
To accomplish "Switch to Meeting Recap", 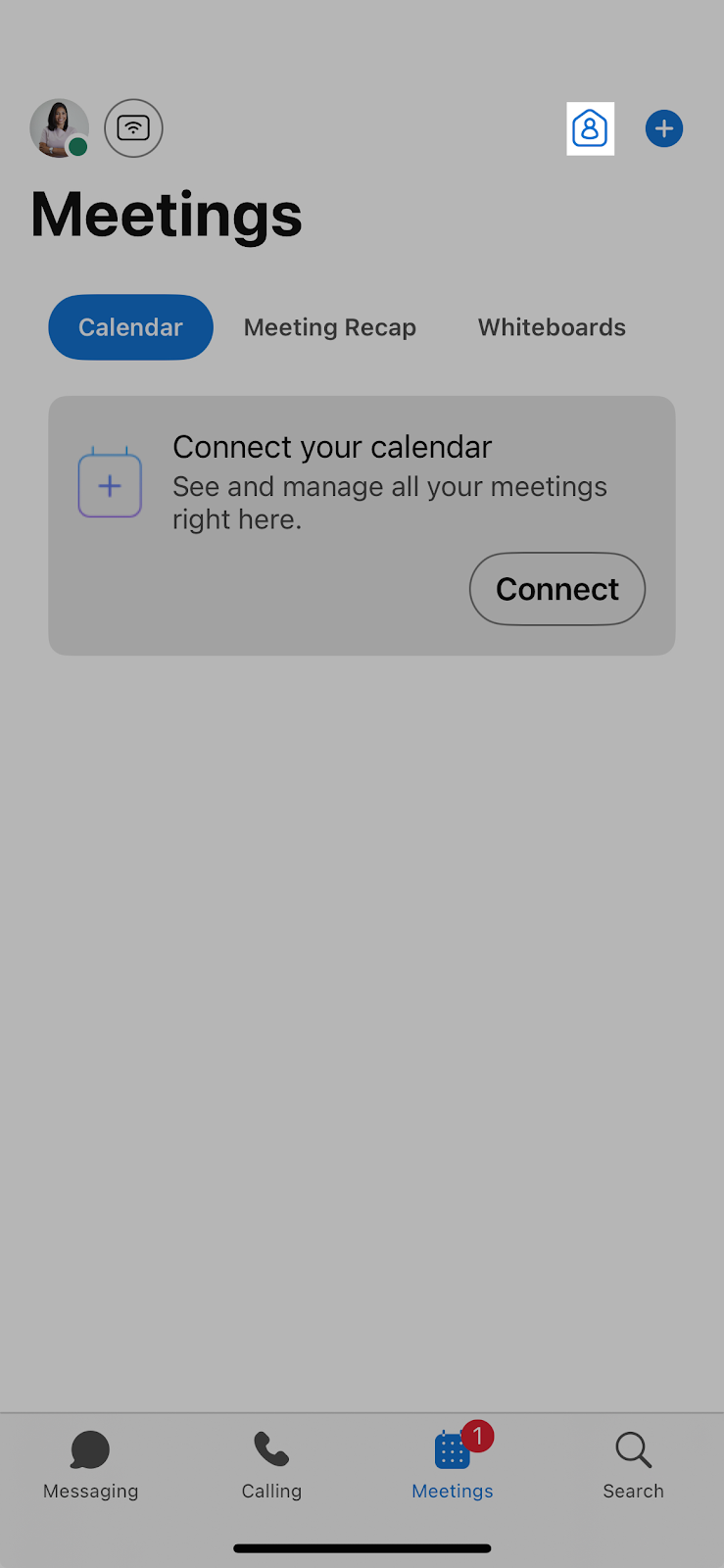I will click(330, 327).
